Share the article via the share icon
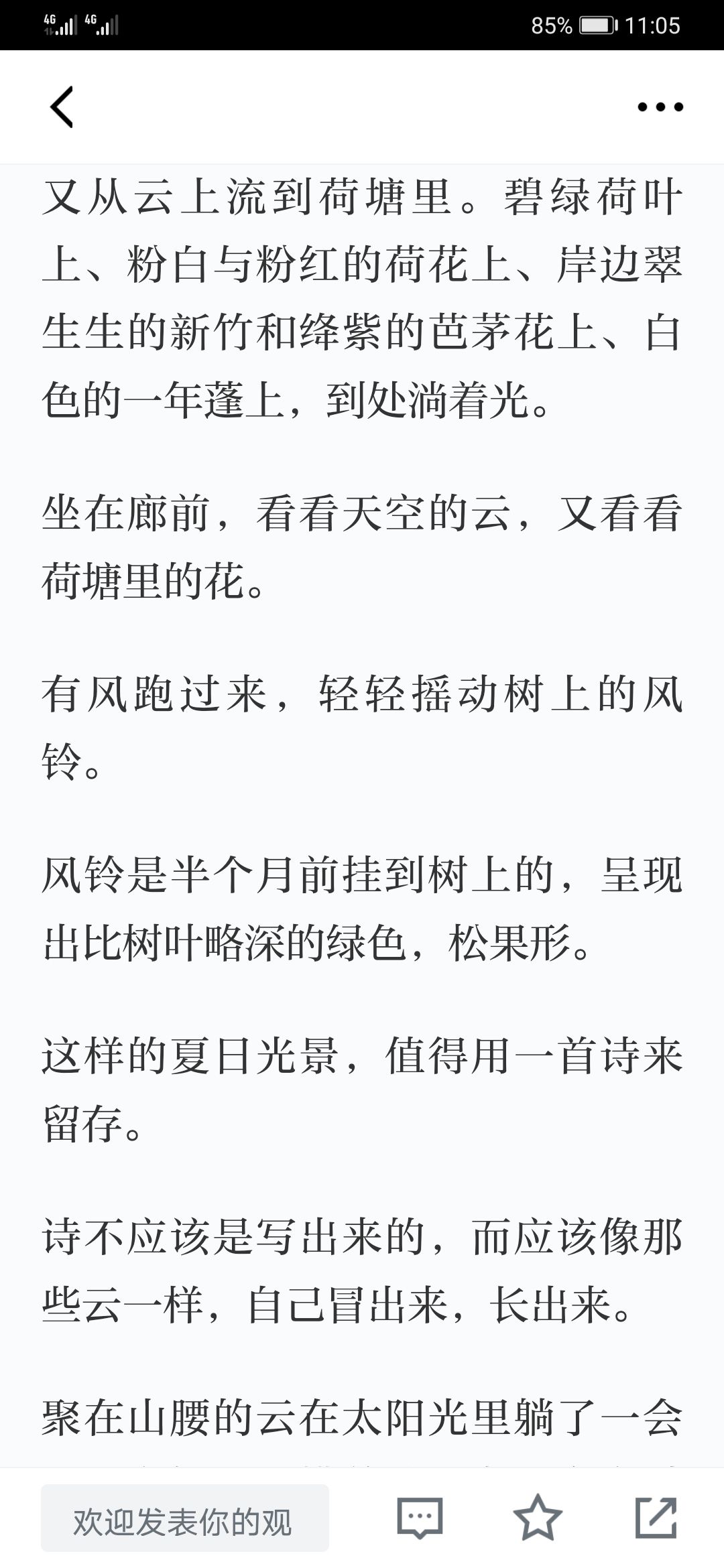 click(x=656, y=1517)
